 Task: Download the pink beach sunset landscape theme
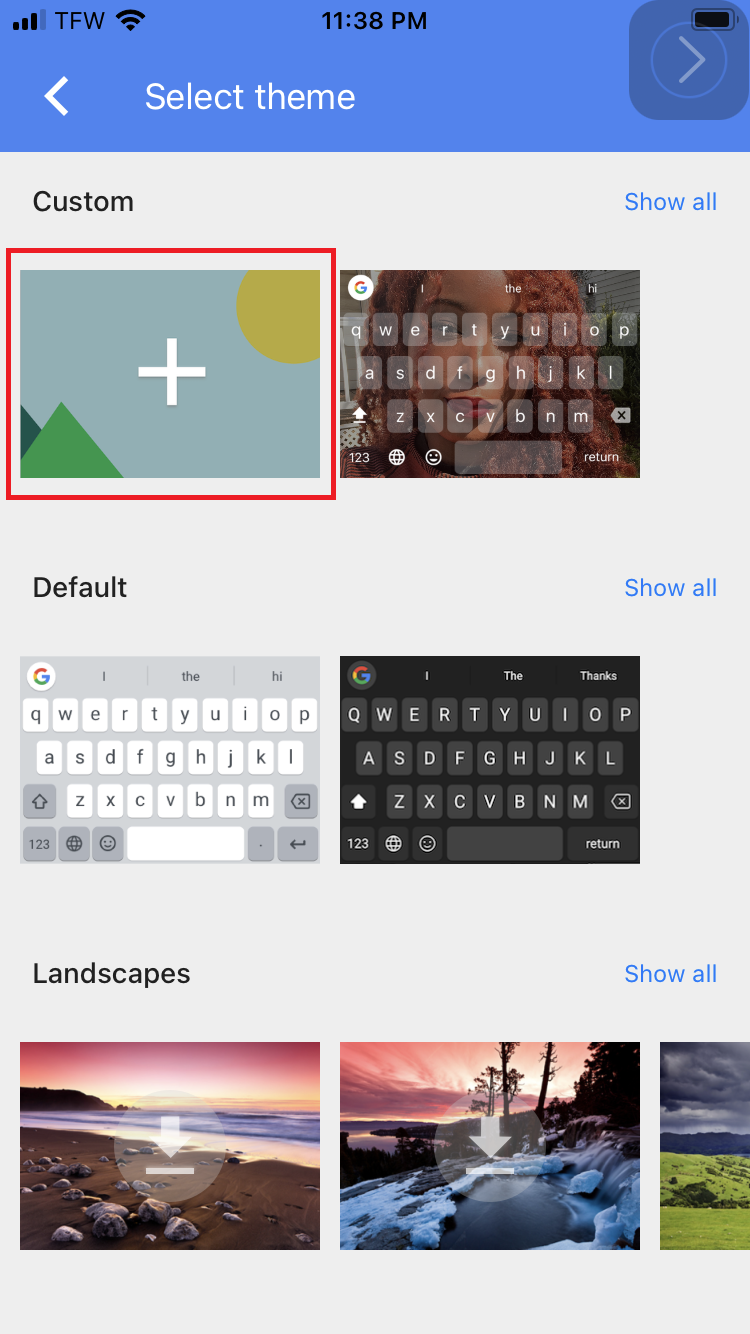(169, 1145)
